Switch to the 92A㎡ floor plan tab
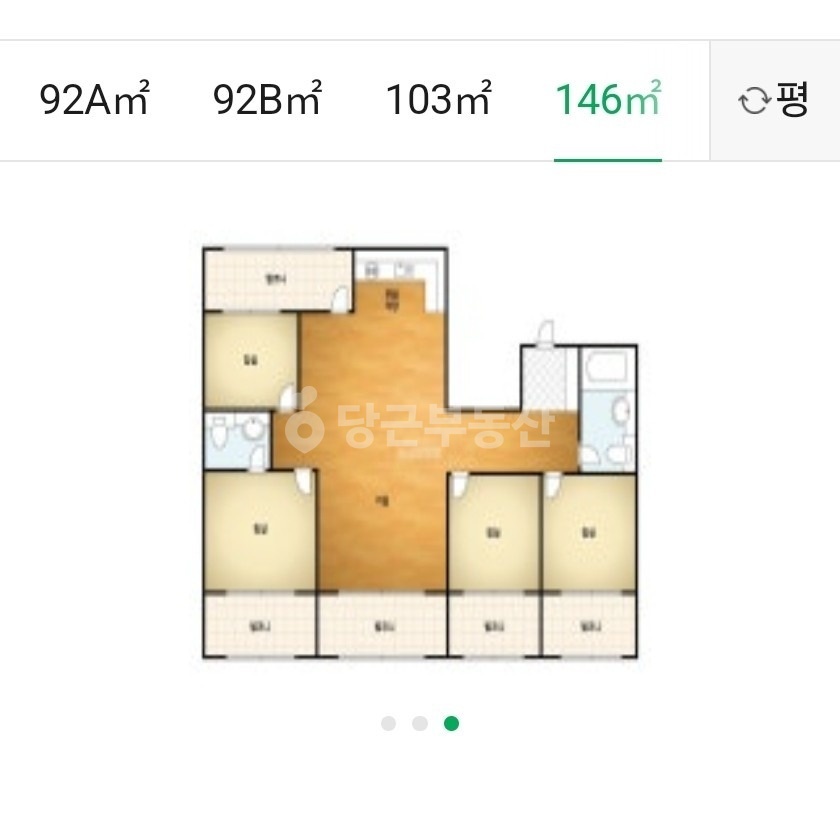Image resolution: width=840 pixels, height=840 pixels. coord(94,100)
